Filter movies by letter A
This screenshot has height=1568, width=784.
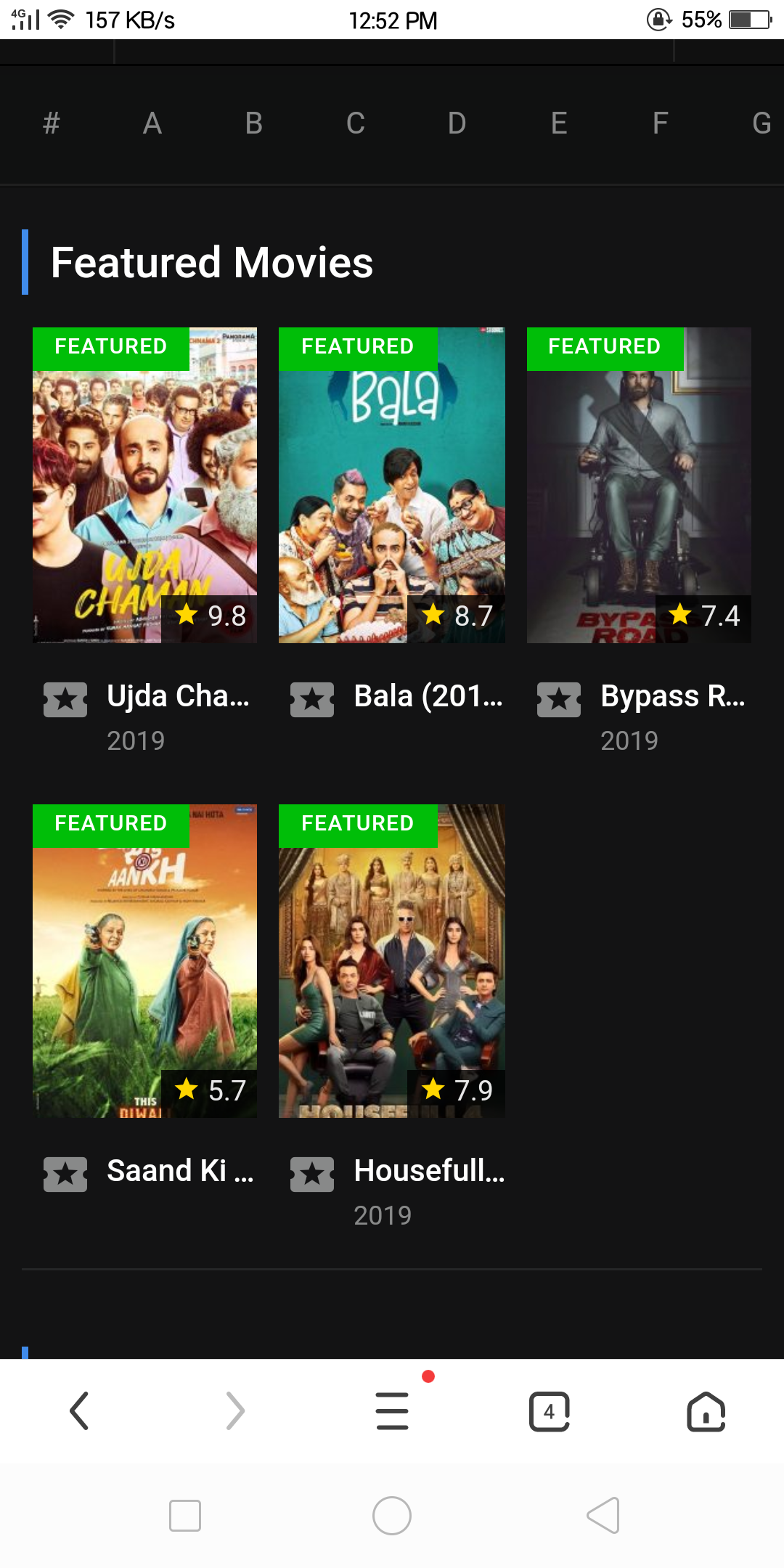coord(152,123)
